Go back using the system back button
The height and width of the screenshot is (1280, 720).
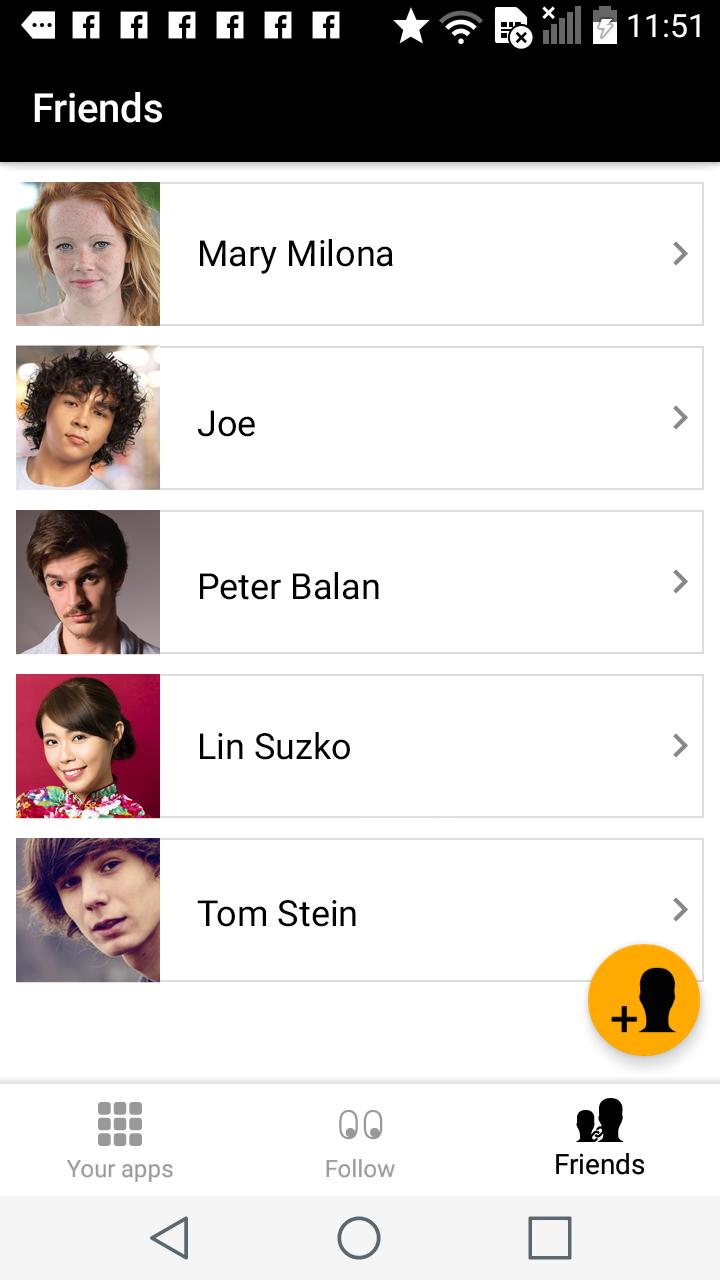(170, 1238)
